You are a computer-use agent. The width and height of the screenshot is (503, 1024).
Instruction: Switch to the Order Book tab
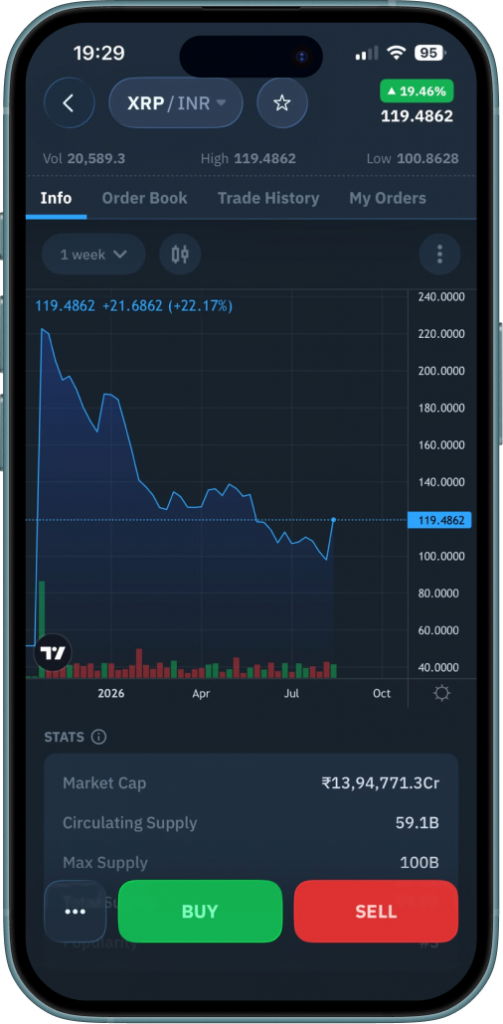pos(144,199)
